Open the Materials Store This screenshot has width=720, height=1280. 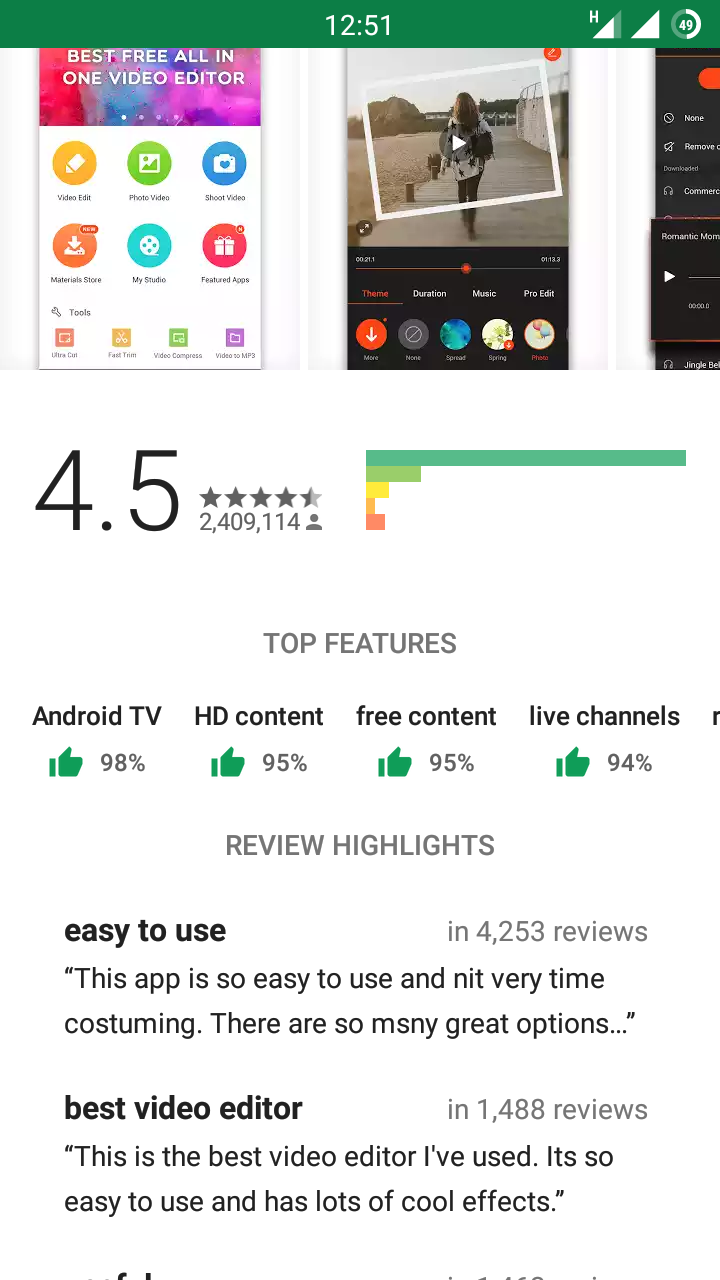pyautogui.click(x=74, y=247)
